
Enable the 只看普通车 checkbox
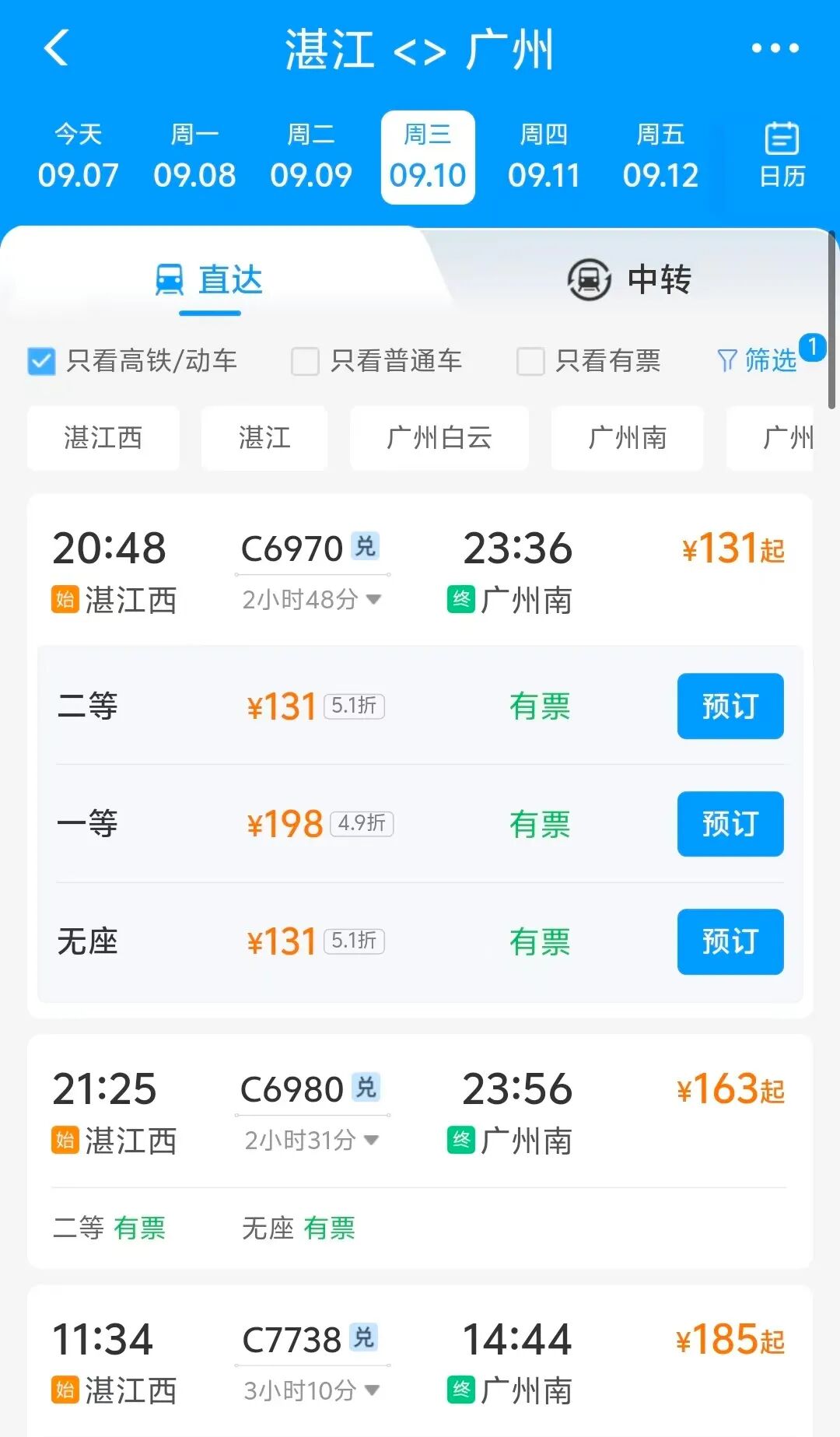tap(305, 361)
